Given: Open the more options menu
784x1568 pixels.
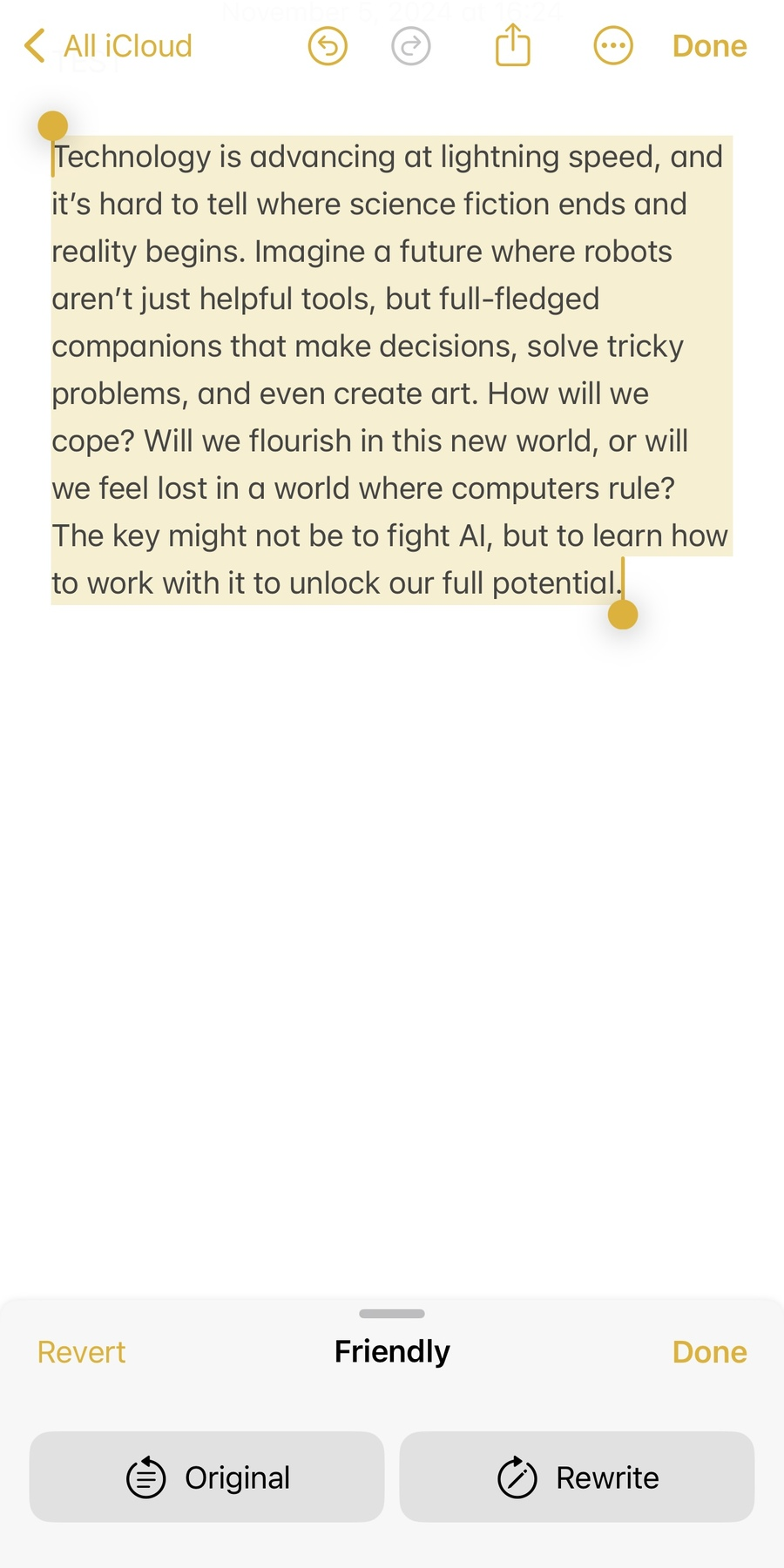Looking at the screenshot, I should click(x=613, y=46).
